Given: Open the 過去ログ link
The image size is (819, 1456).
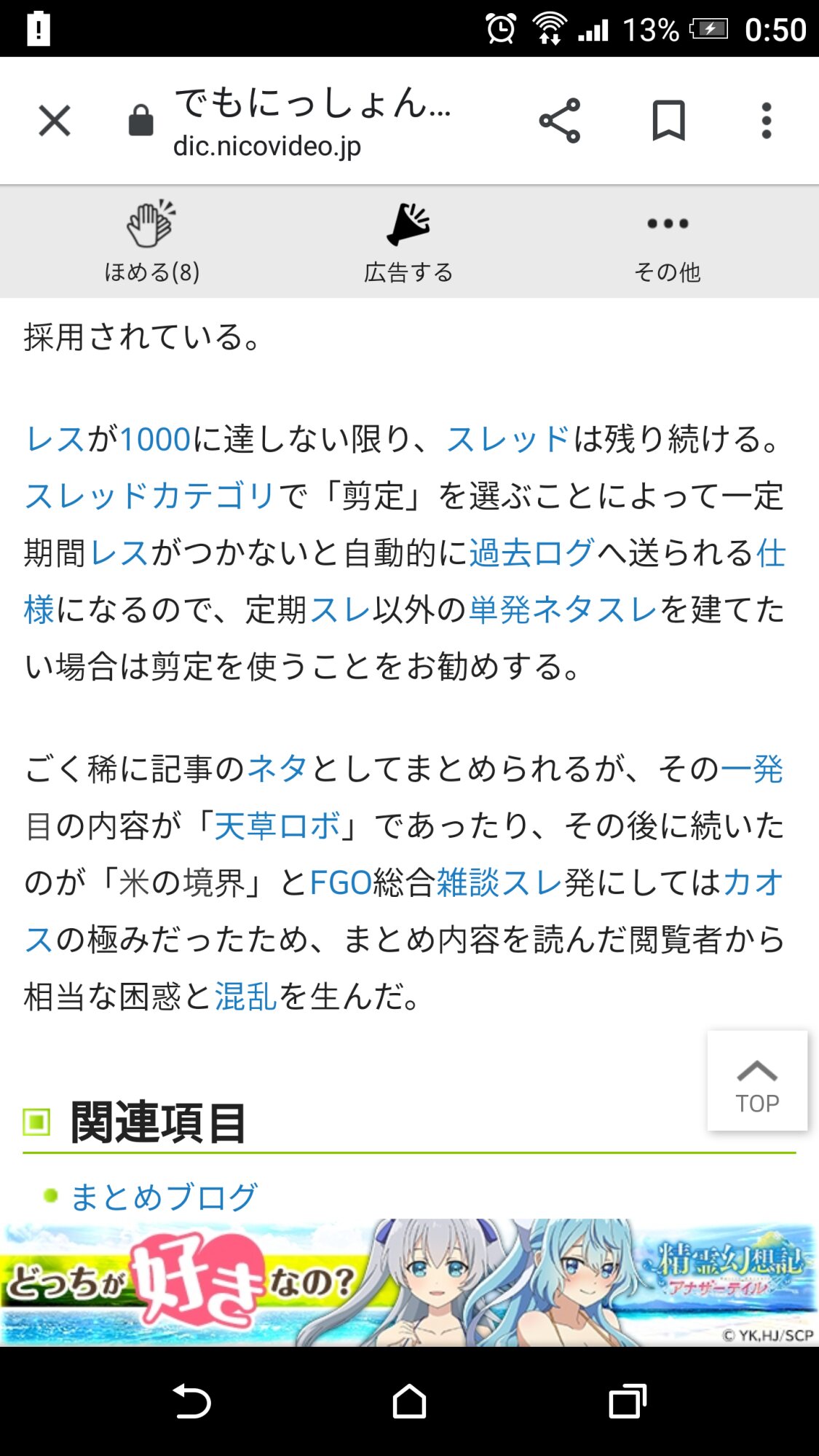Looking at the screenshot, I should (531, 553).
